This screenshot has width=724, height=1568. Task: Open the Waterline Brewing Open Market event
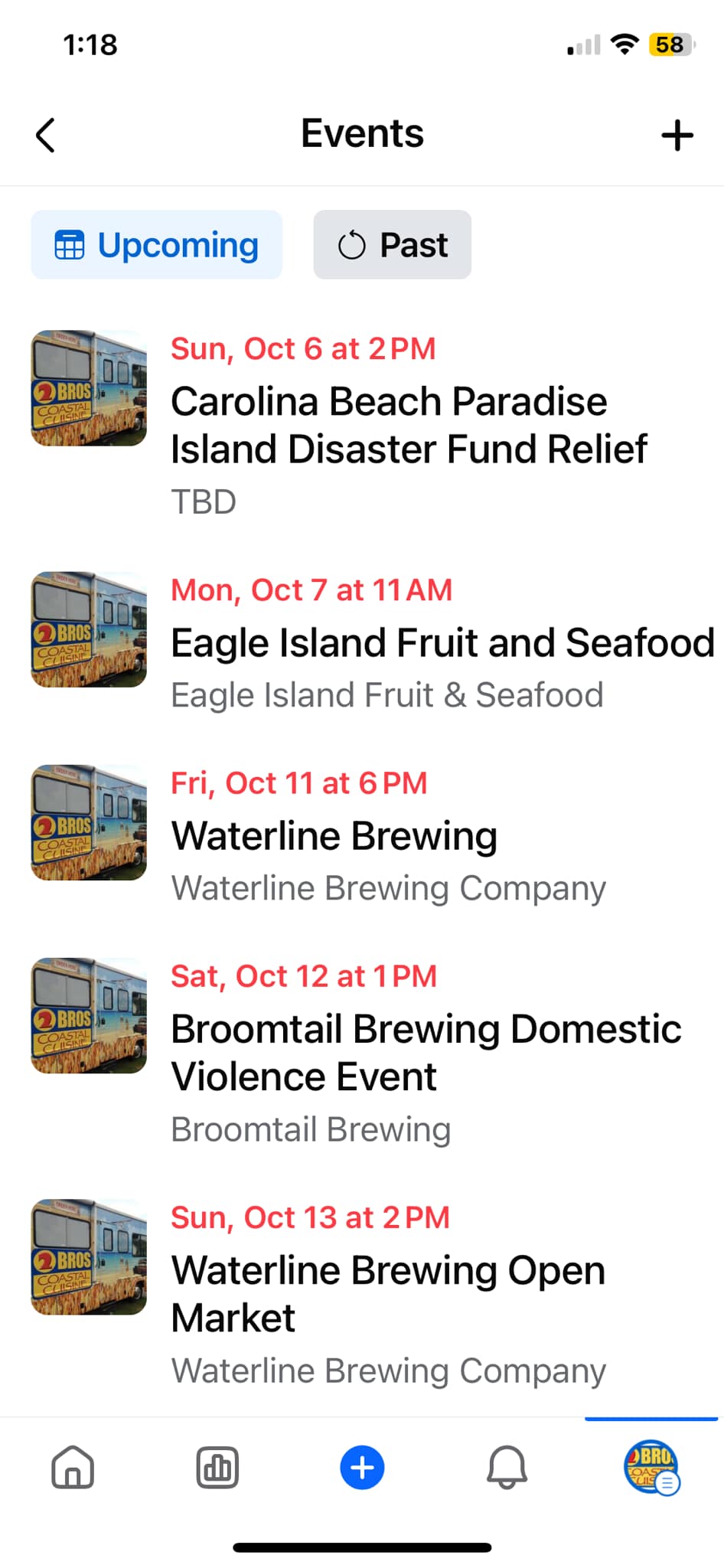coord(388,1293)
